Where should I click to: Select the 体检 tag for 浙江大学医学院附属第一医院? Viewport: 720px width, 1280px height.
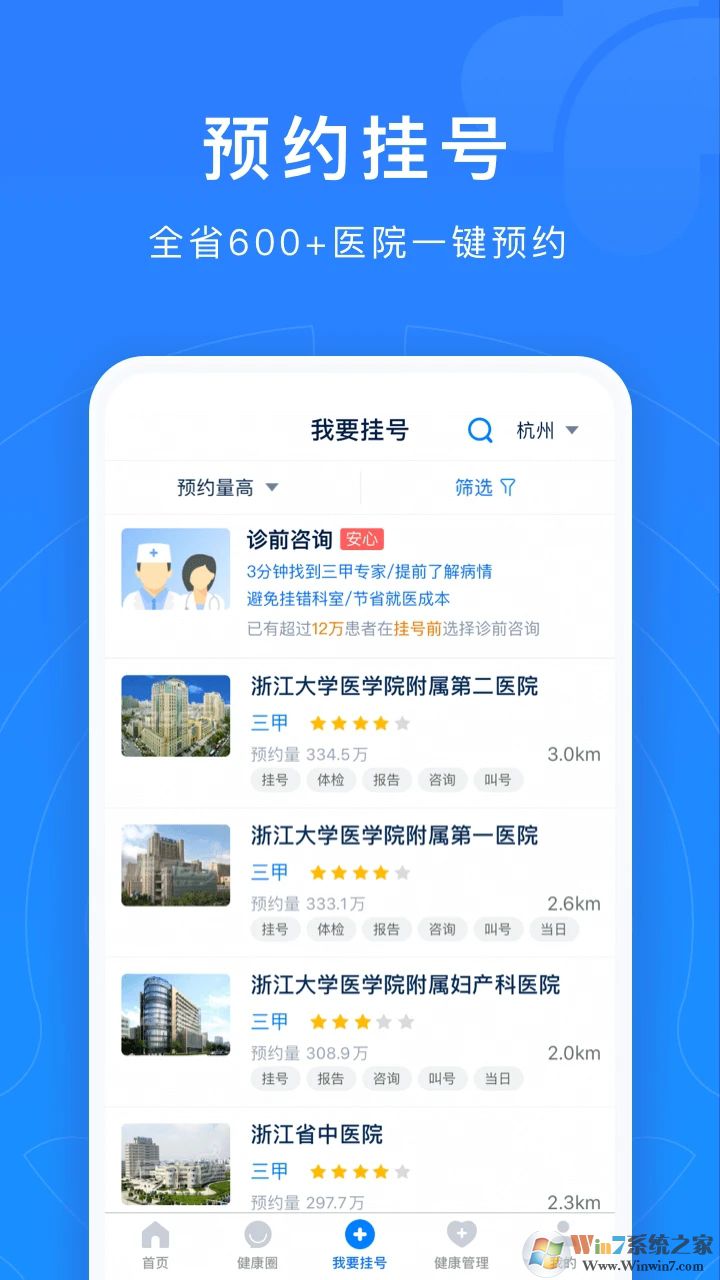pos(331,930)
